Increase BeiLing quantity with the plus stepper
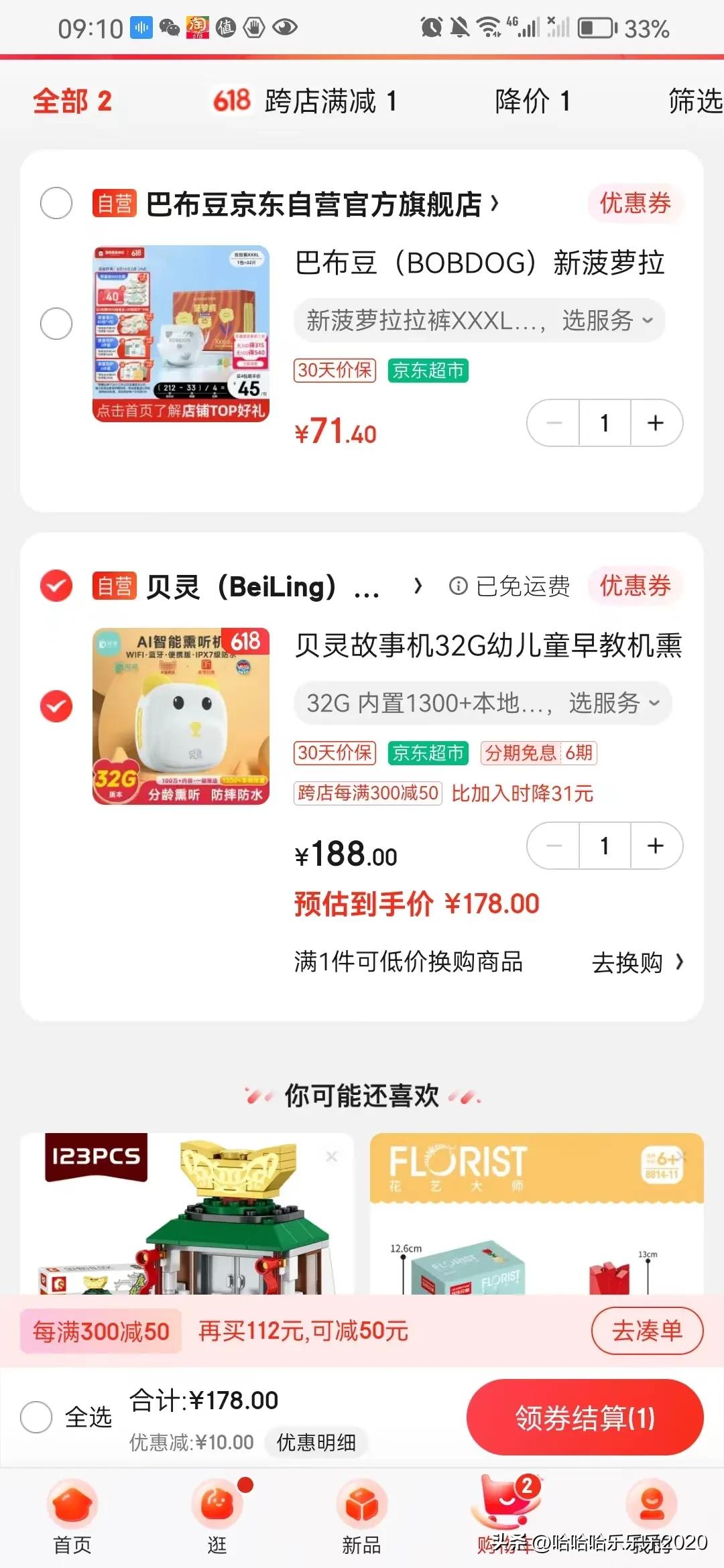724x1568 pixels. [x=654, y=846]
